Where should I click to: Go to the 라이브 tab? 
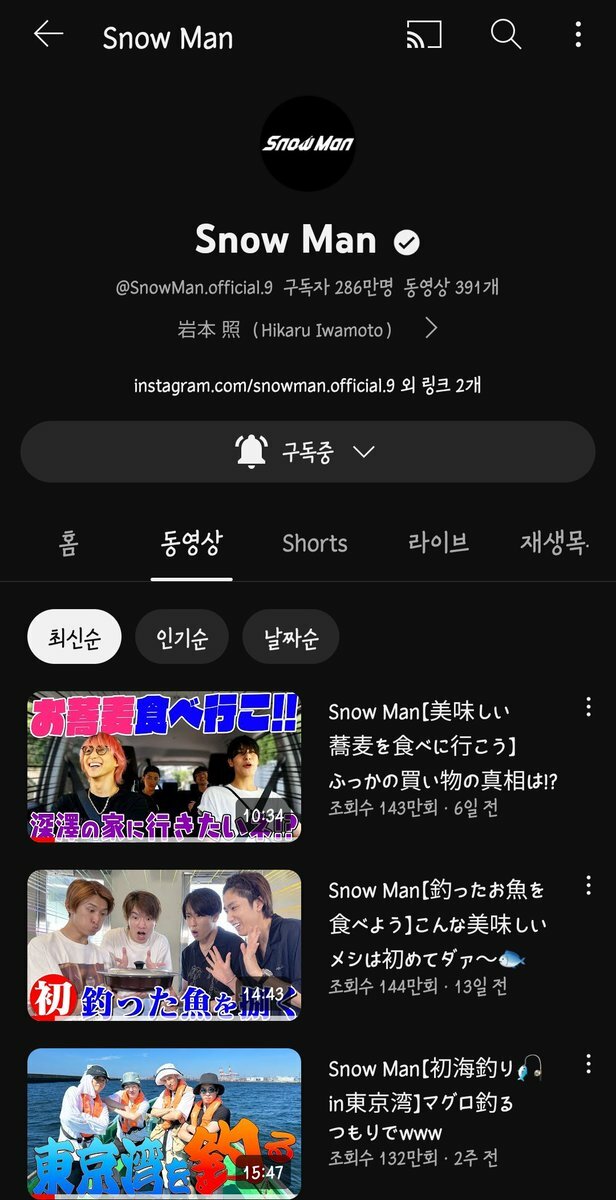coord(438,543)
